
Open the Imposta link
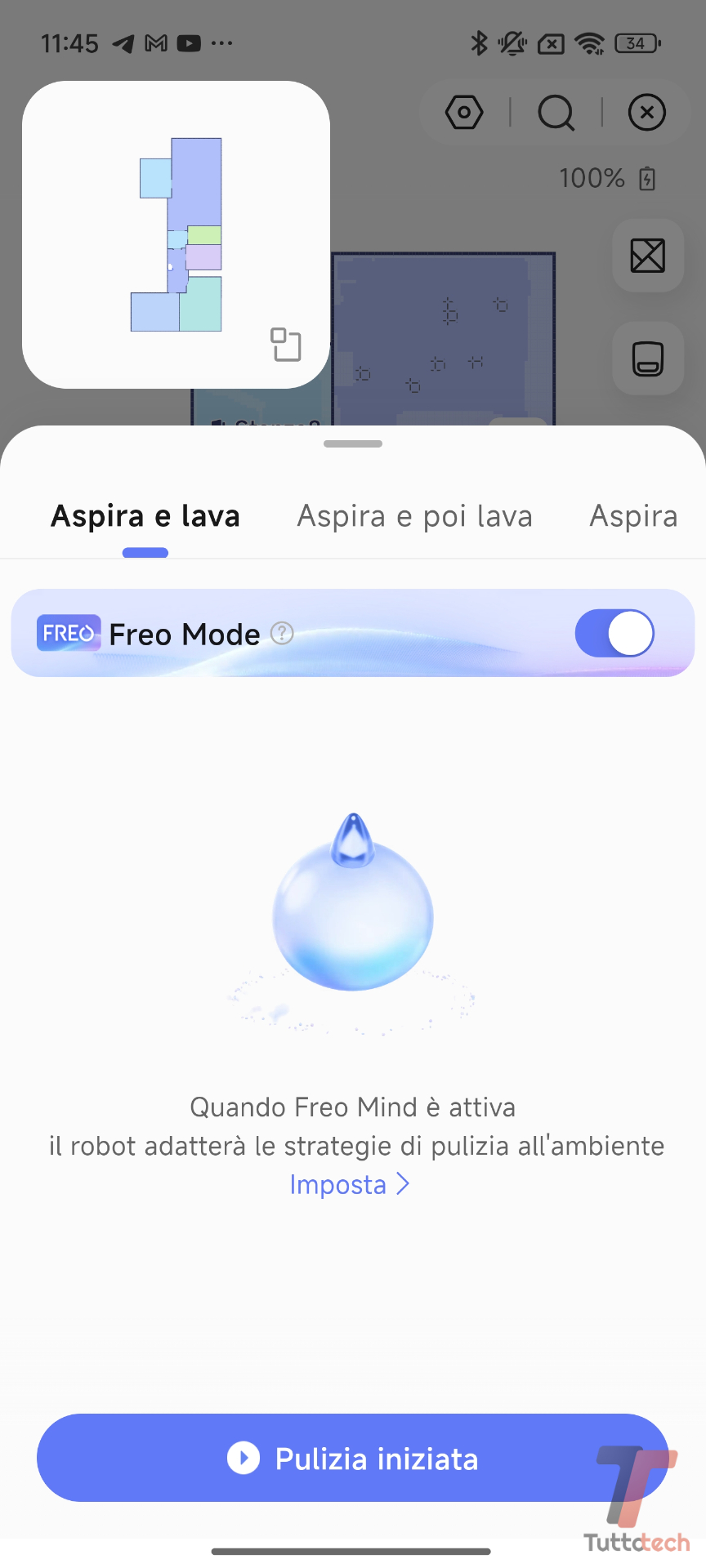tap(350, 1184)
